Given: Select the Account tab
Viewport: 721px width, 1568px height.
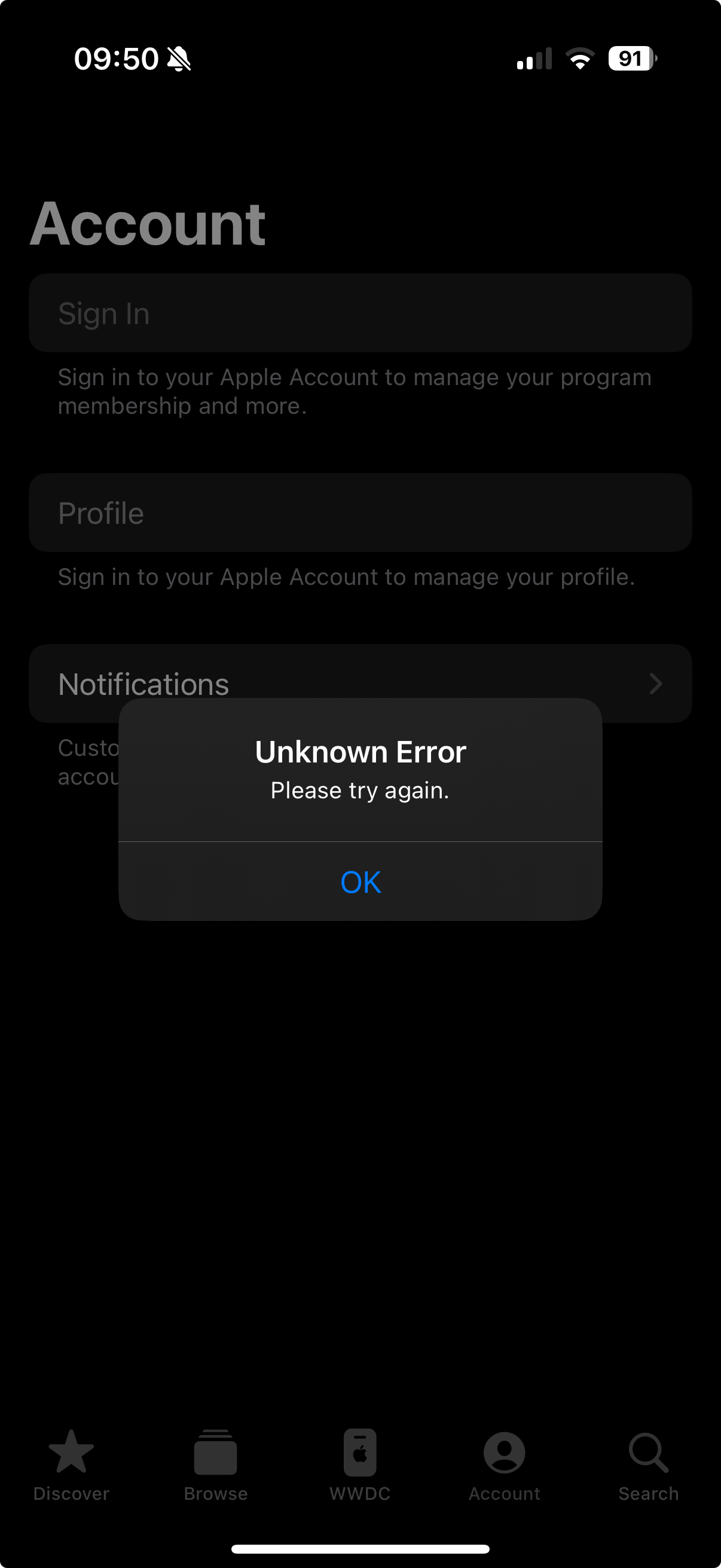Looking at the screenshot, I should pyautogui.click(x=505, y=1466).
